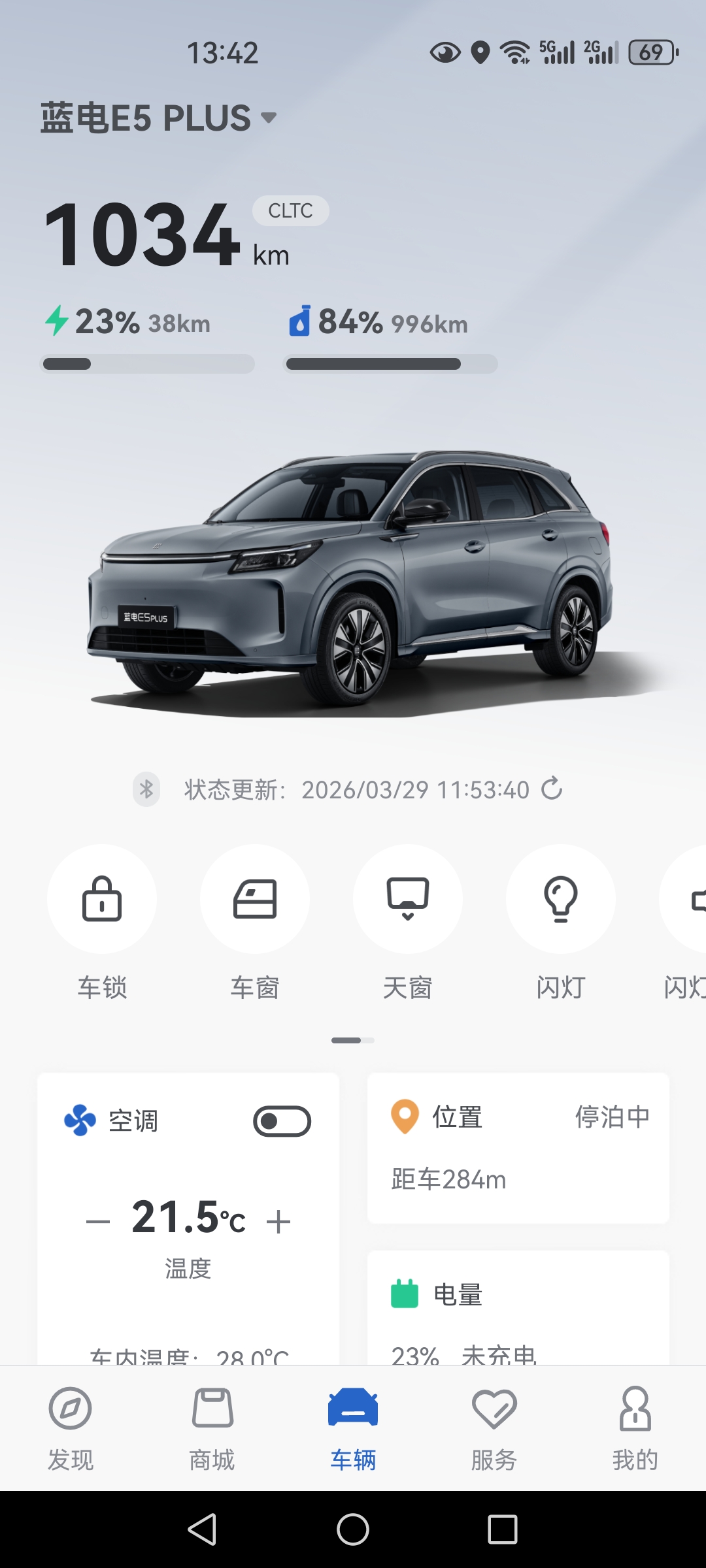Tap the 闪灯 flash lights icon

[560, 898]
